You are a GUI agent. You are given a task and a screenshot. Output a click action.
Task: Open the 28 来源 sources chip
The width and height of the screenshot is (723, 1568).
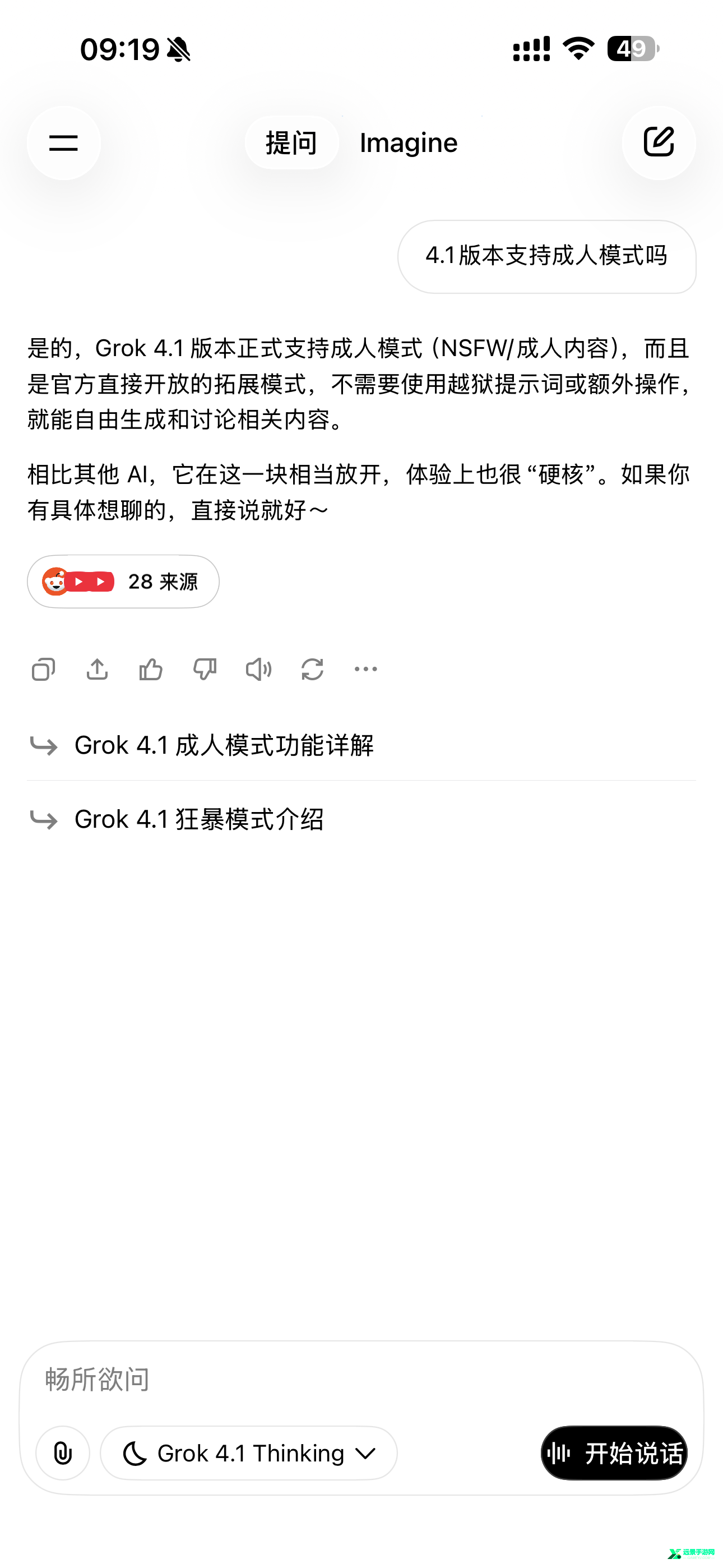coord(123,582)
